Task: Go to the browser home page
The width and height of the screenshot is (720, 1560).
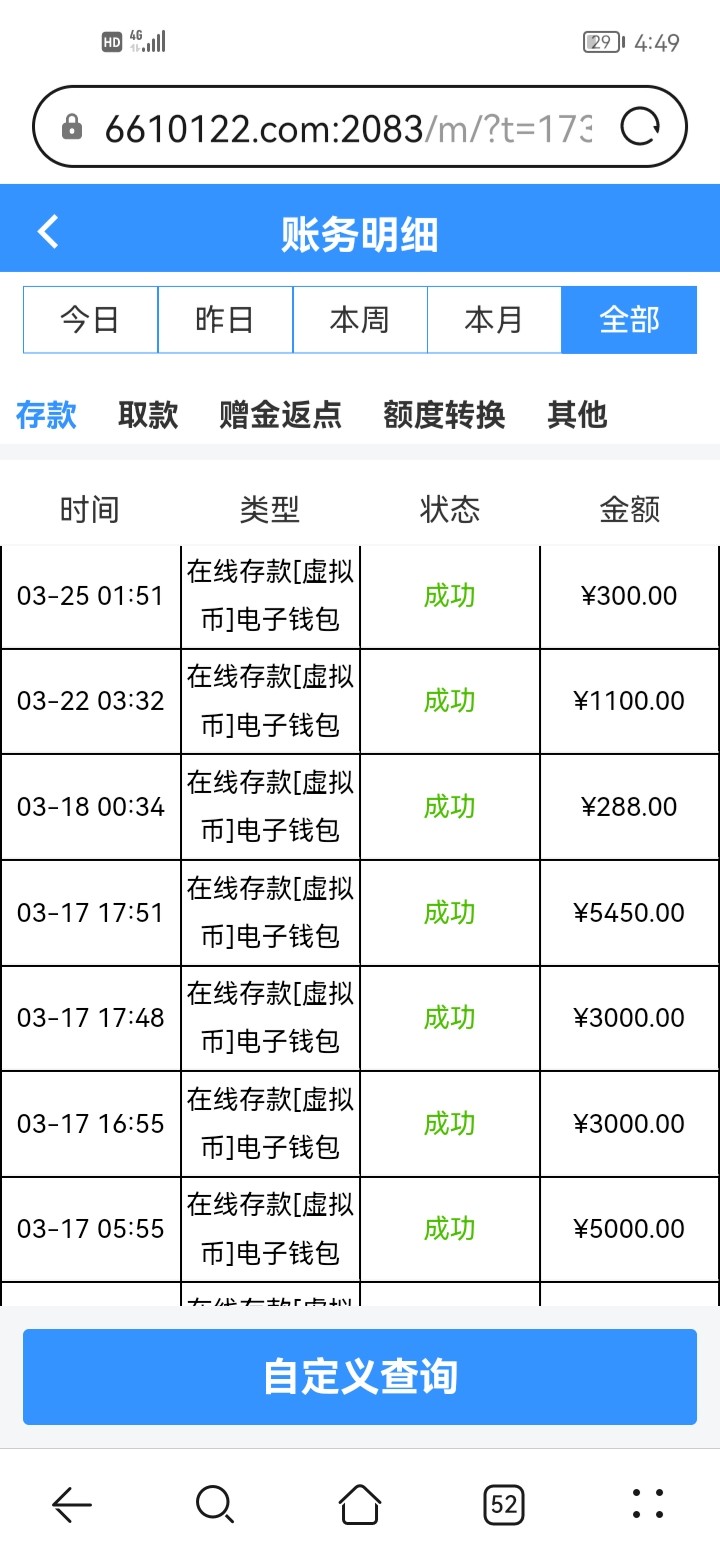Action: point(360,1504)
